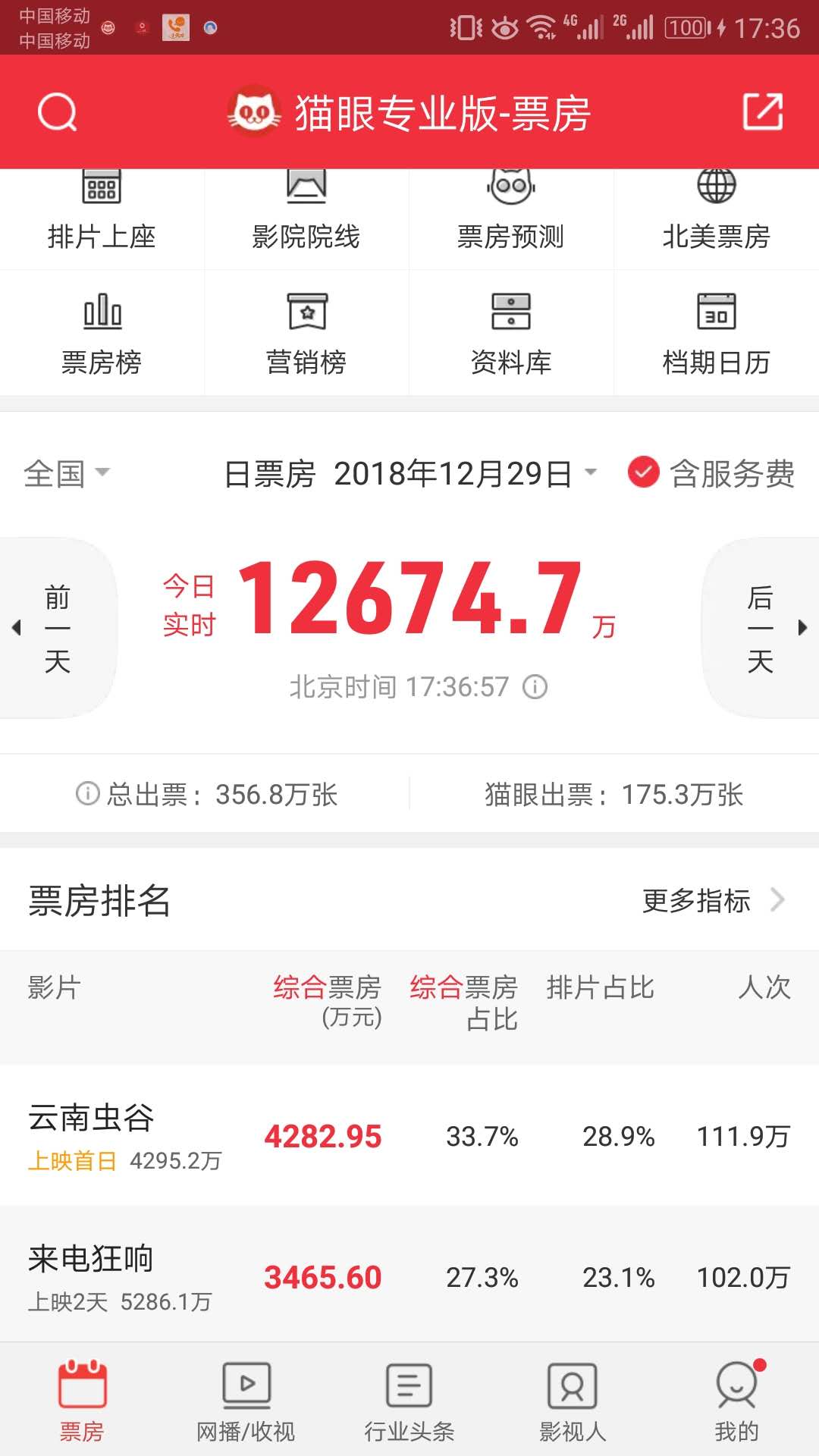Viewport: 819px width, 1456px height.
Task: View 更多指标 for box office ranking
Action: click(711, 901)
